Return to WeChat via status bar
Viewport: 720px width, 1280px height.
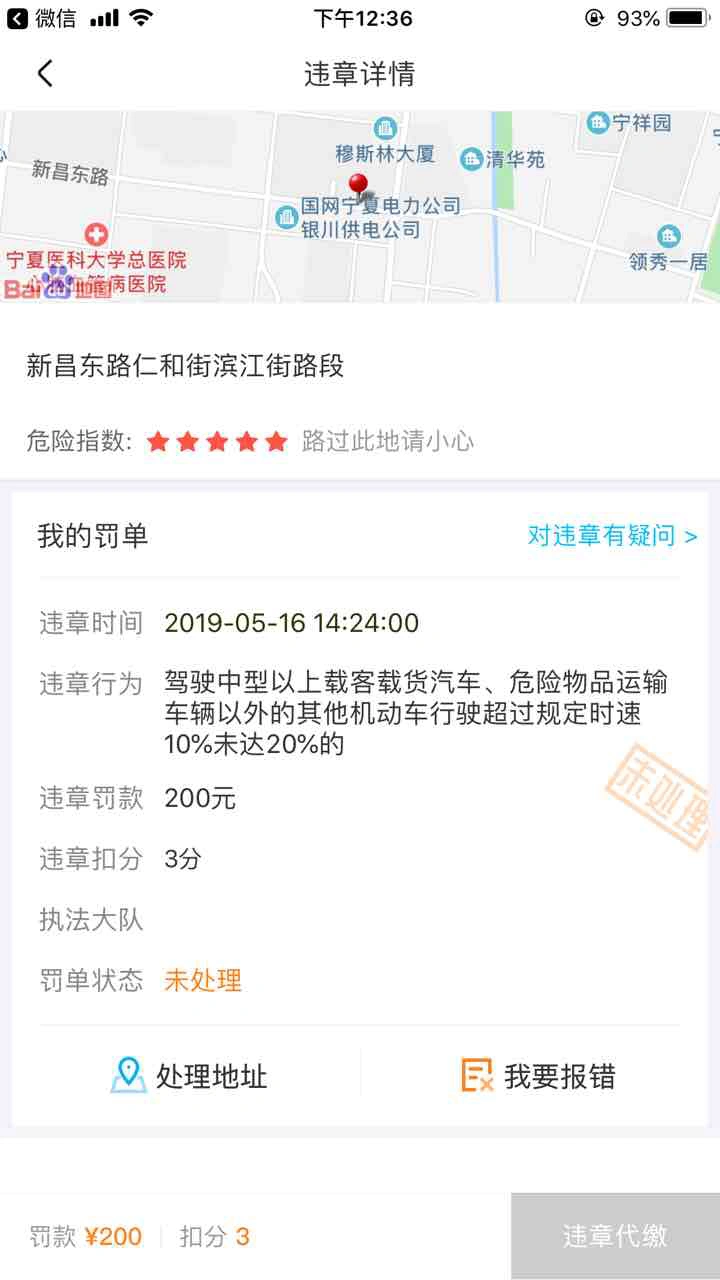pos(42,18)
